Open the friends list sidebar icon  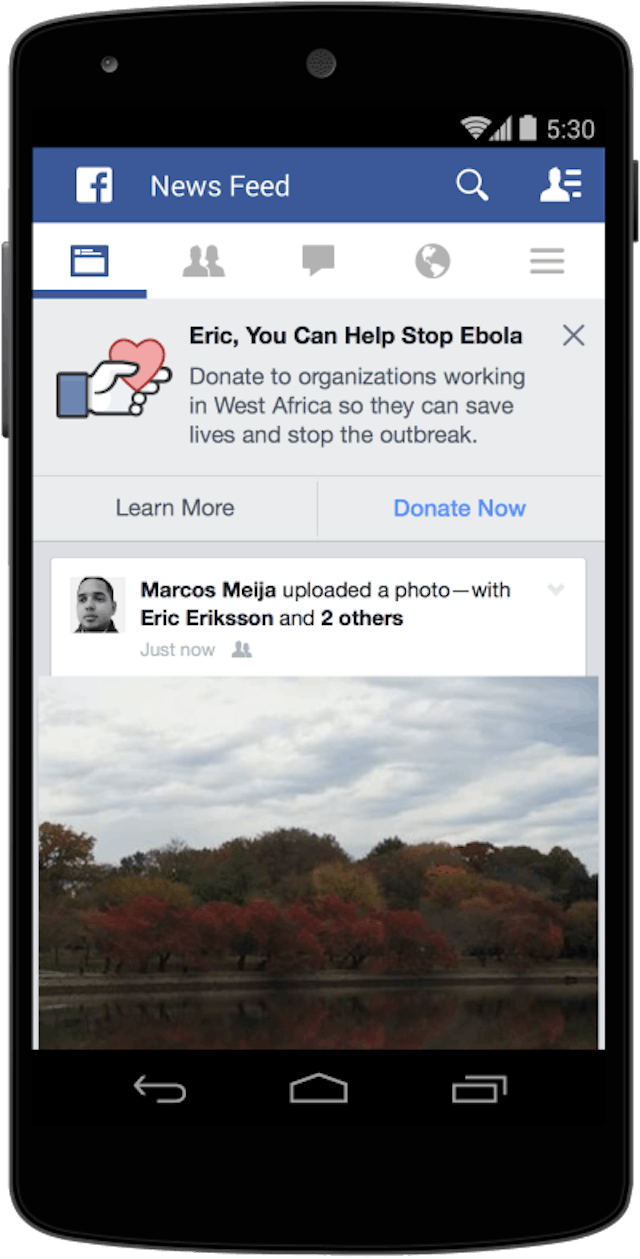coord(560,185)
